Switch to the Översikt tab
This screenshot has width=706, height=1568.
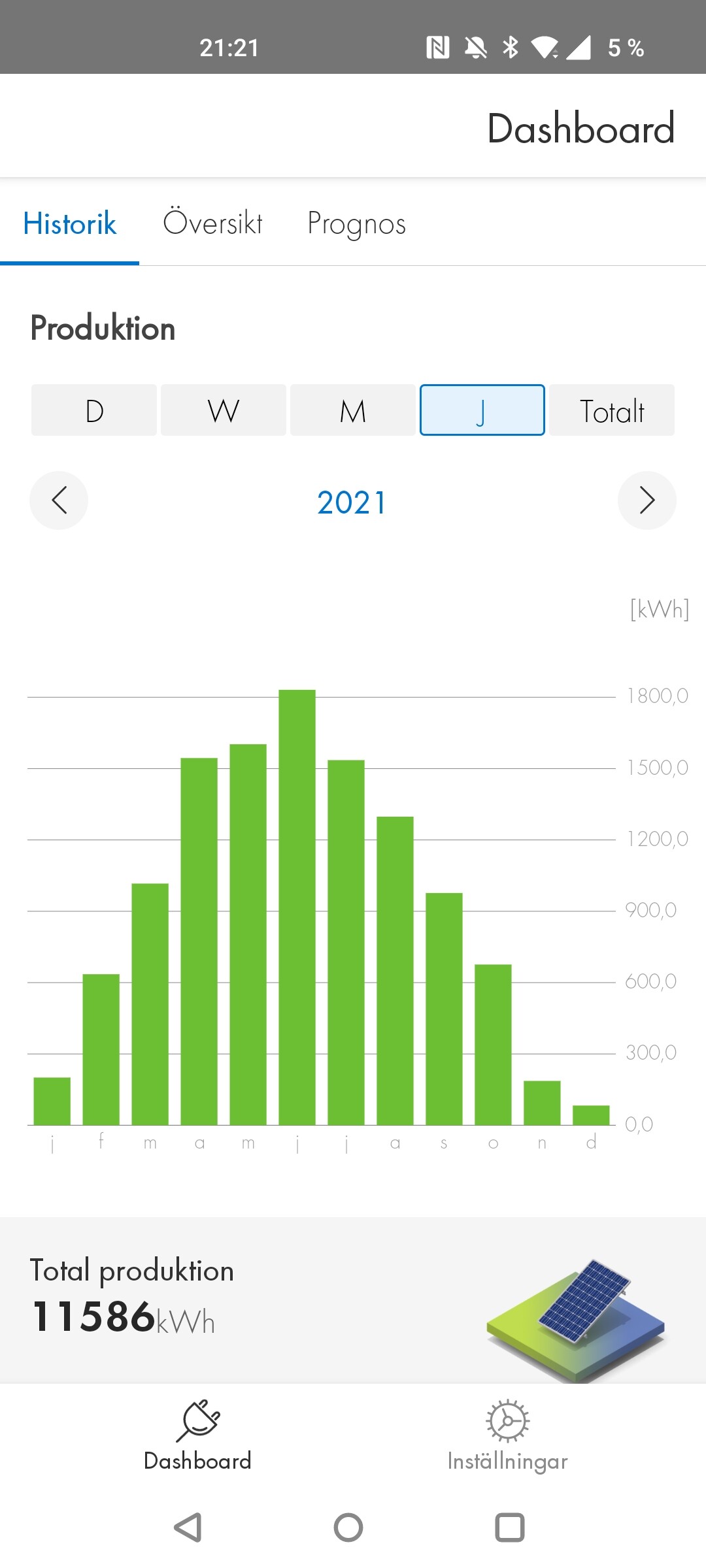212,223
